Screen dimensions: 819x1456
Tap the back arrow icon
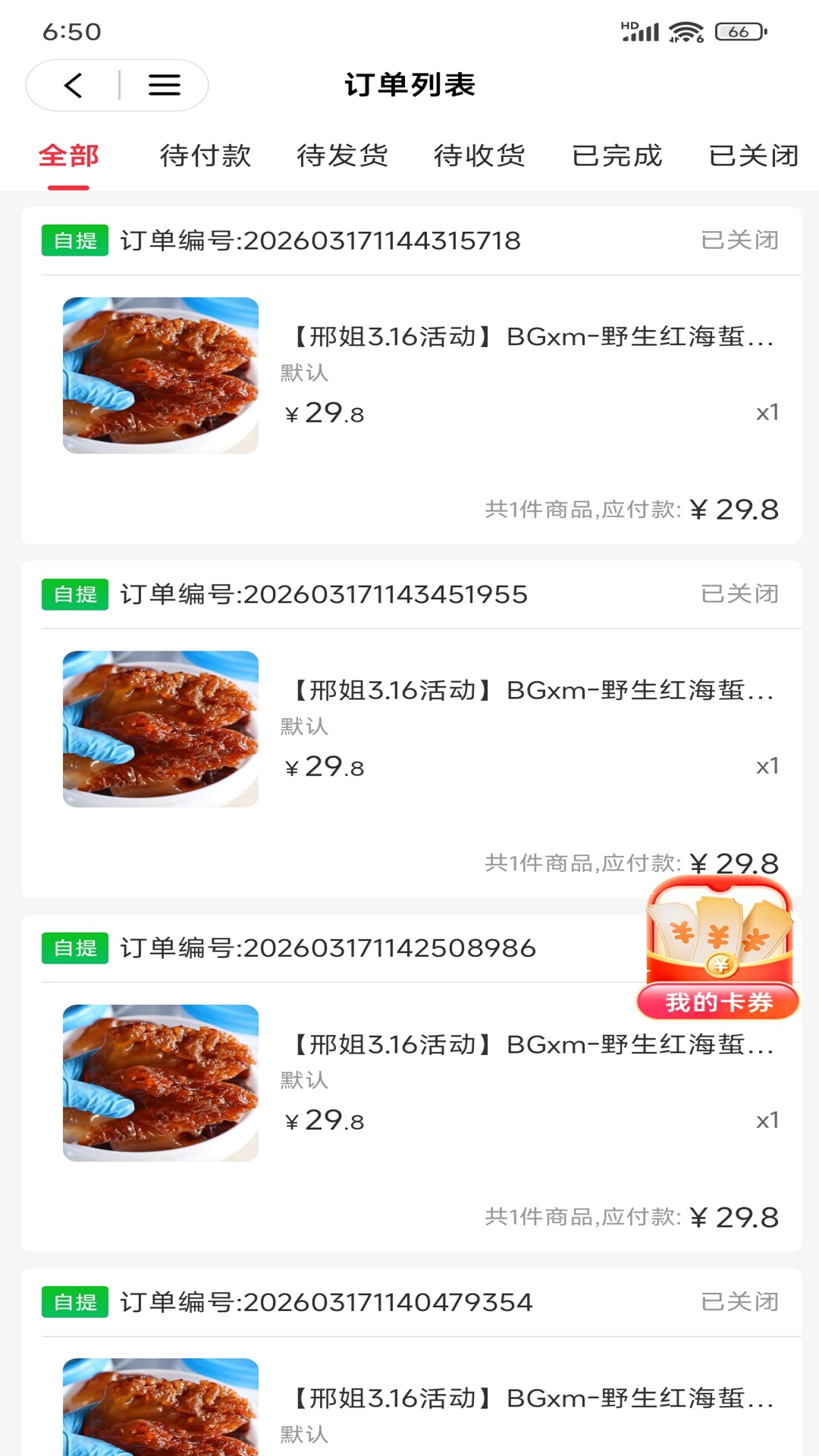pos(73,85)
